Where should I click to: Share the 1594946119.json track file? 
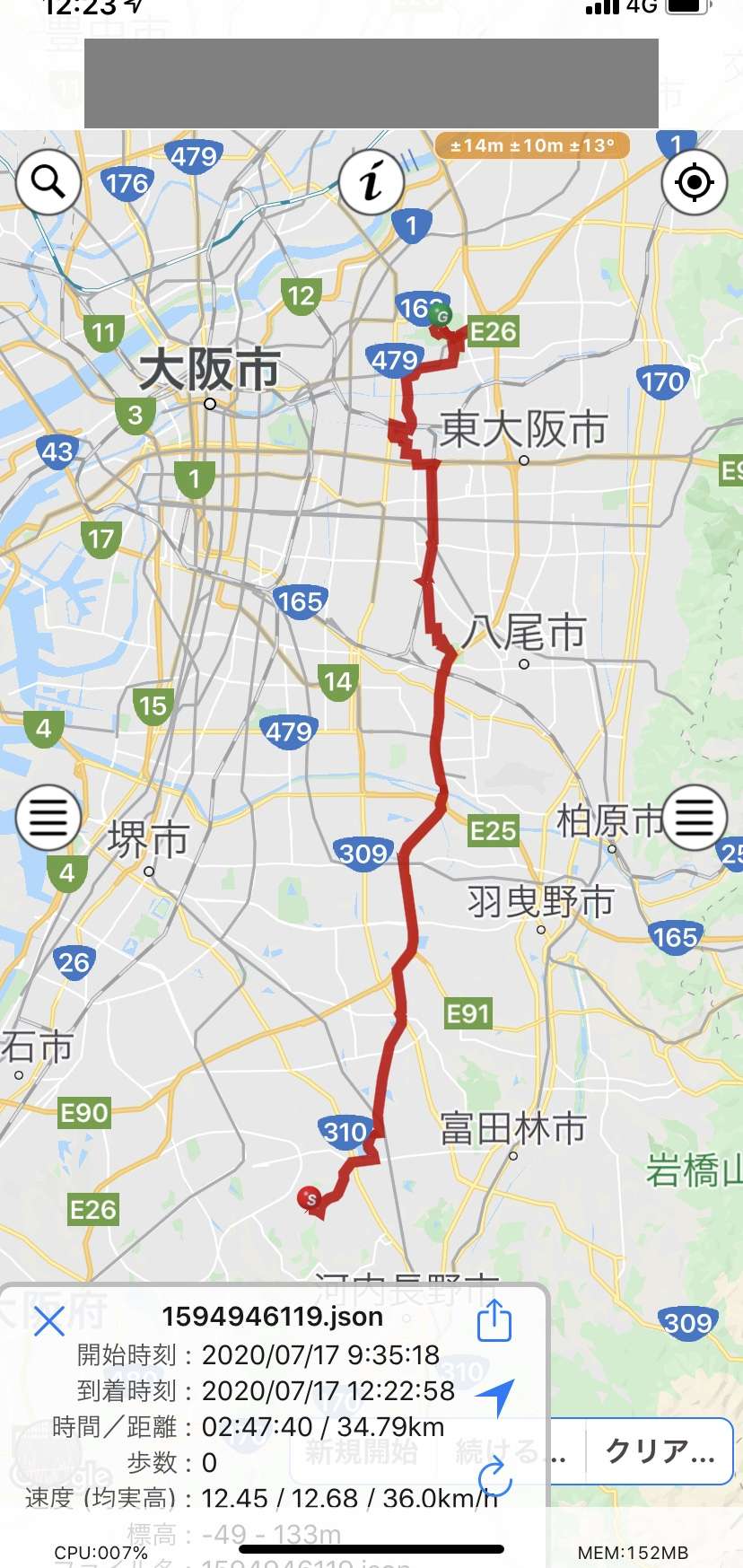(x=494, y=1320)
